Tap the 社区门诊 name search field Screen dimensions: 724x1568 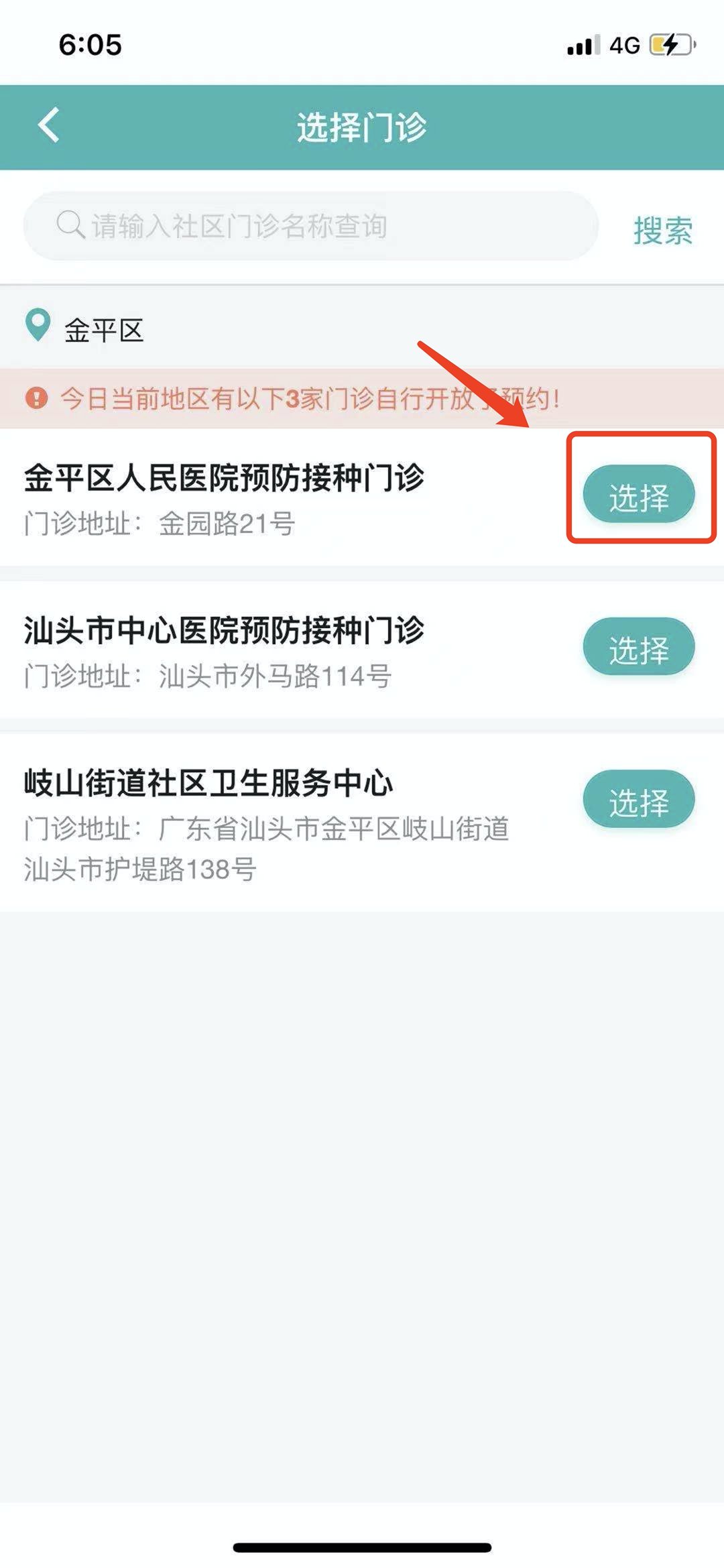coord(310,226)
